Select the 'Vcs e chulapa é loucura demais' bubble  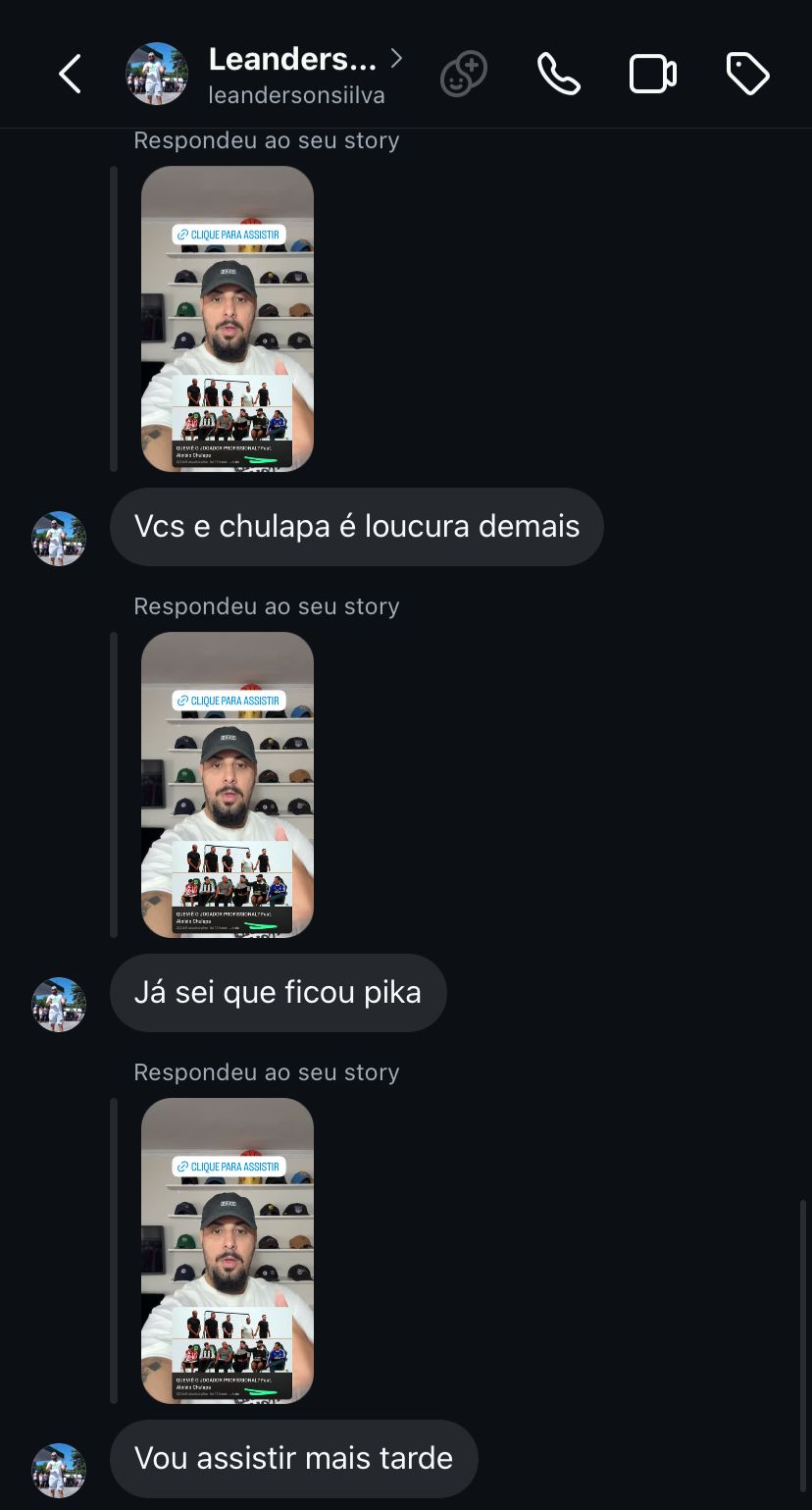pyautogui.click(x=358, y=527)
